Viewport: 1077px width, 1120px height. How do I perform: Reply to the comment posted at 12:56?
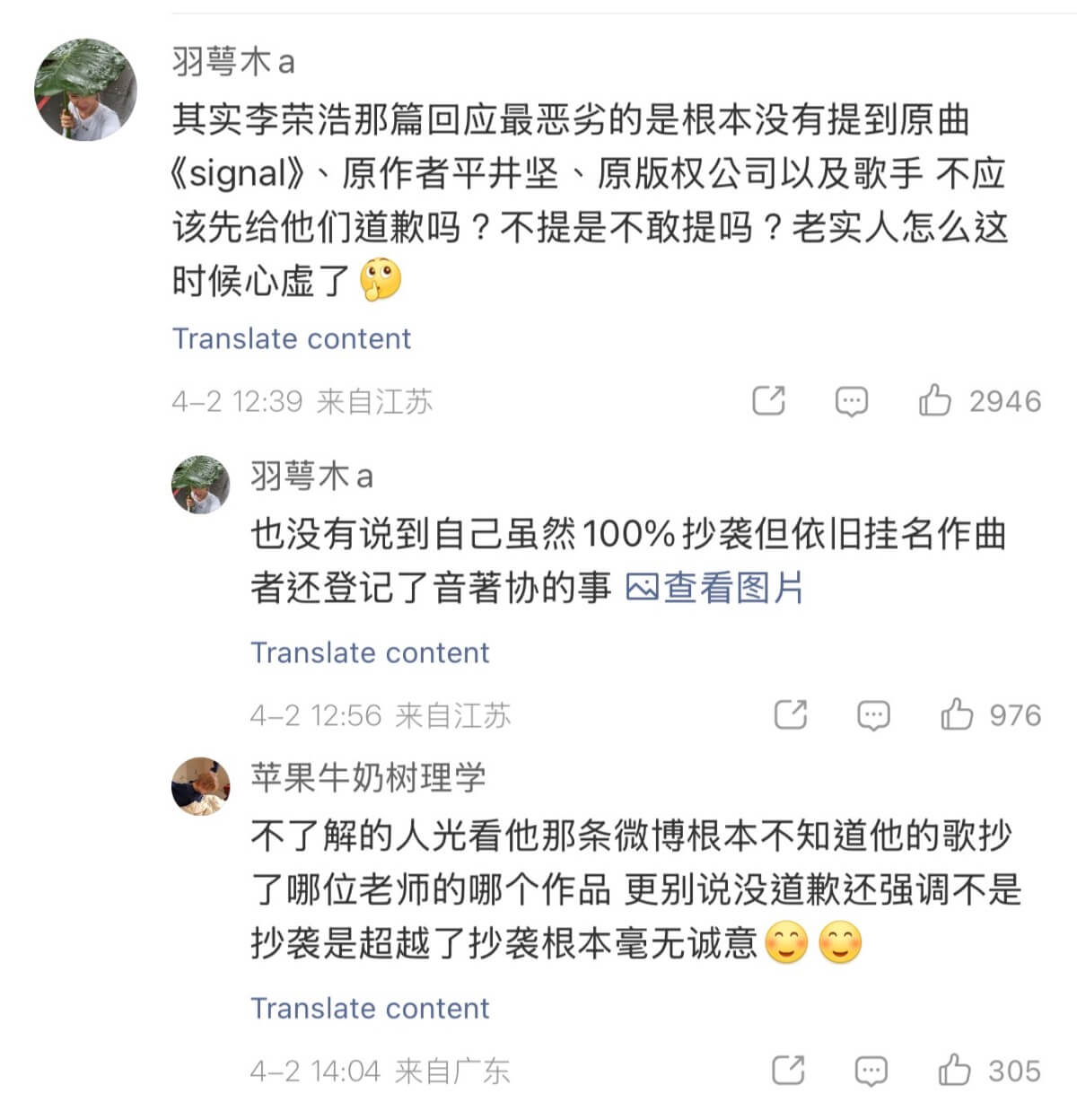[x=872, y=715]
